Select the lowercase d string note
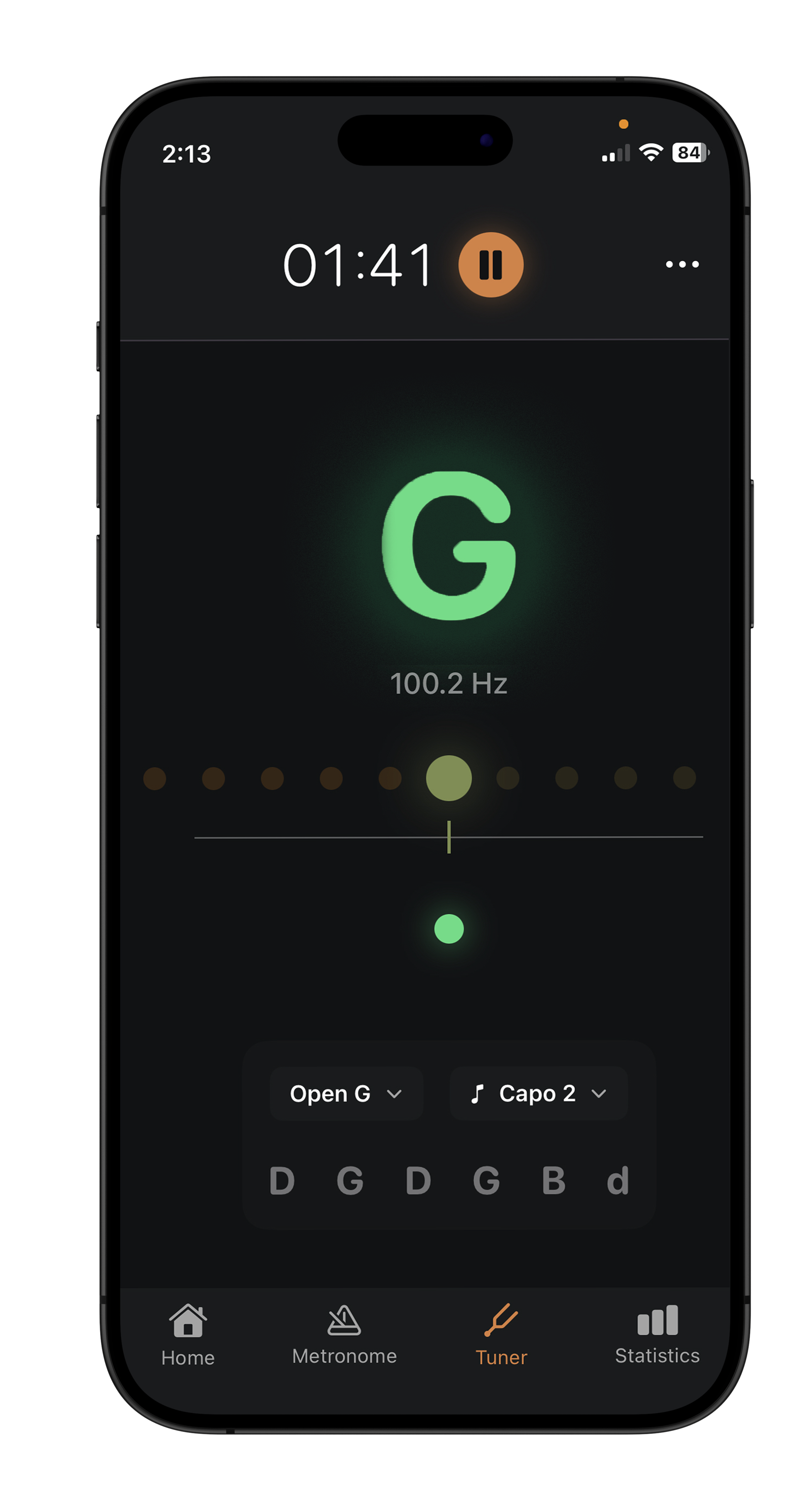810x1512 pixels. pyautogui.click(x=617, y=1180)
